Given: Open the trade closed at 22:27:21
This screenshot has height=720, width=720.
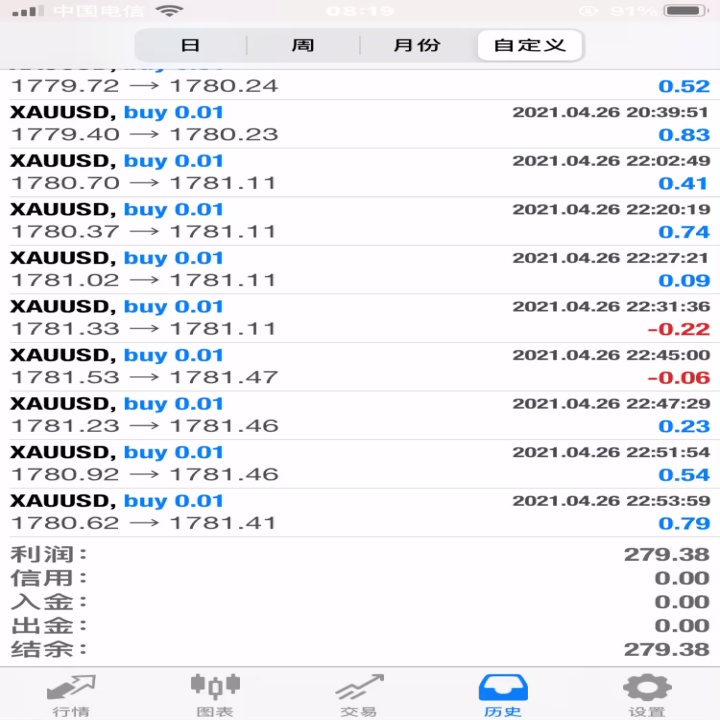Looking at the screenshot, I should click(360, 270).
